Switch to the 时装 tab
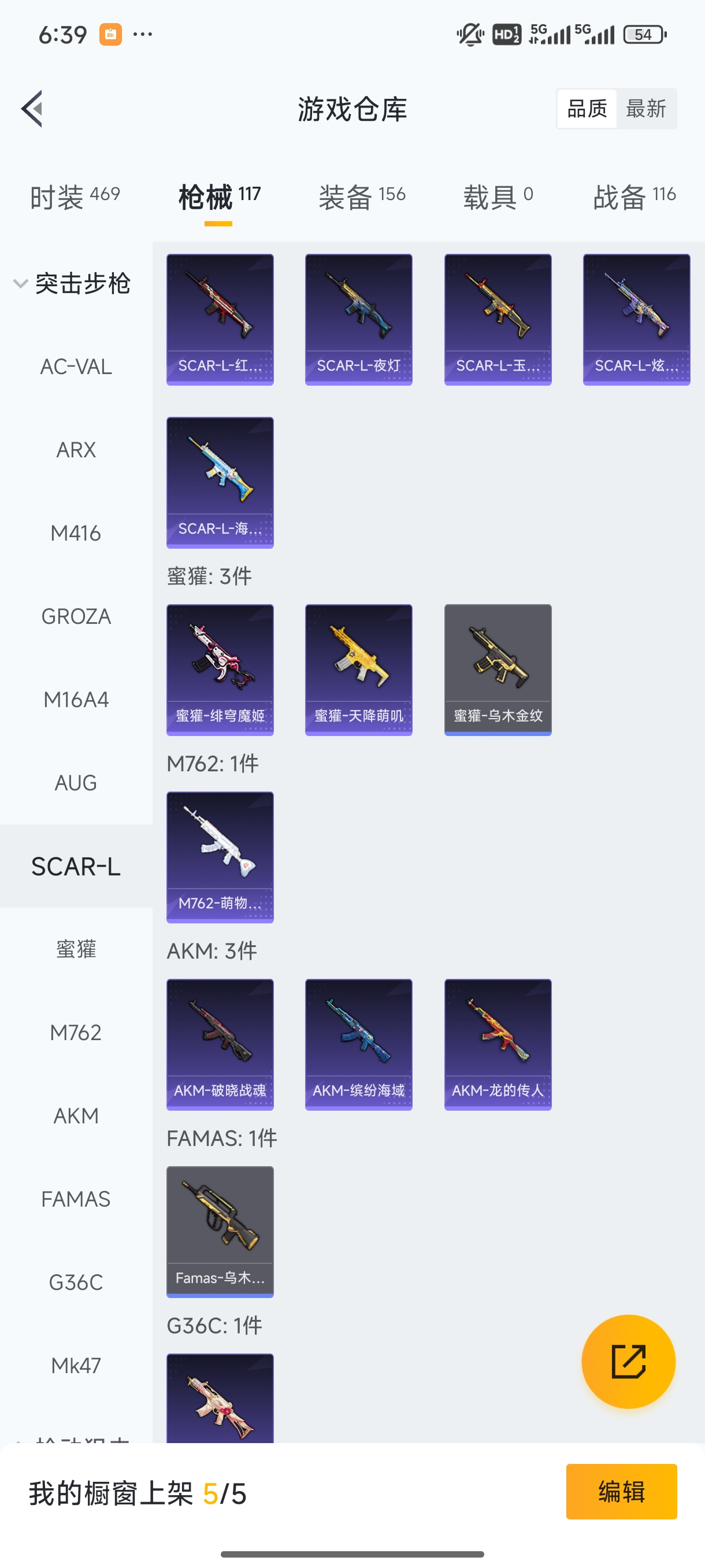This screenshot has height=1568, width=705. coord(75,197)
